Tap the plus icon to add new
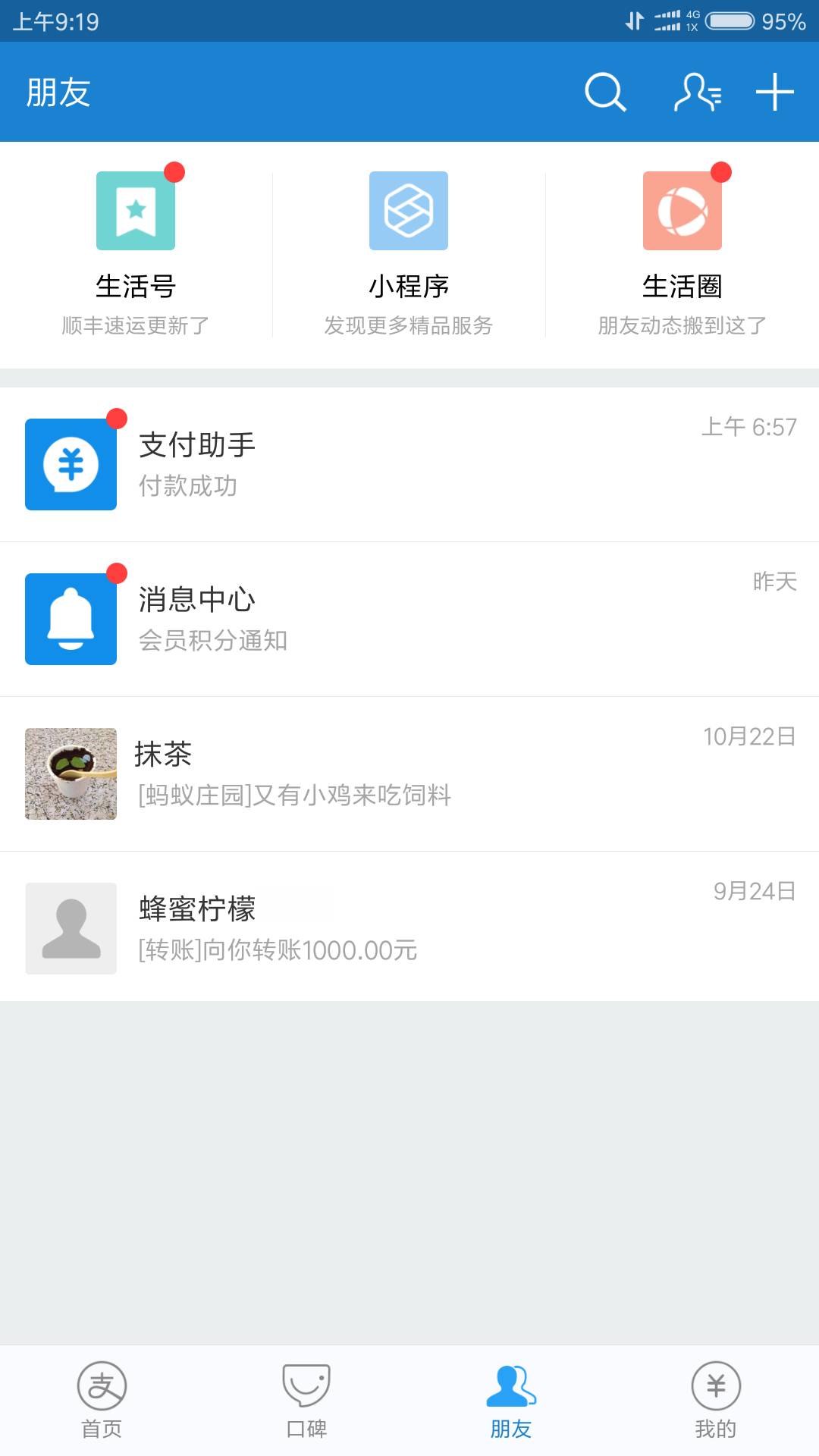Image resolution: width=819 pixels, height=1456 pixels. tap(775, 93)
